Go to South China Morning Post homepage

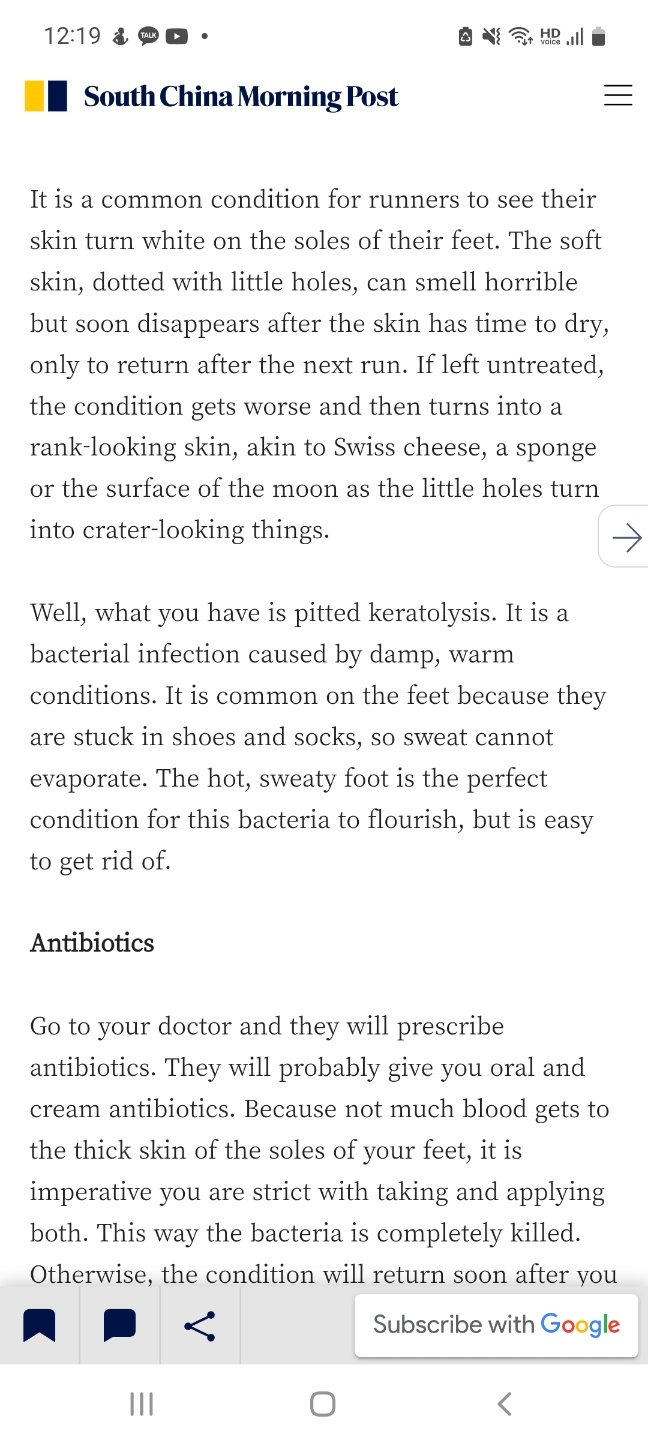212,96
